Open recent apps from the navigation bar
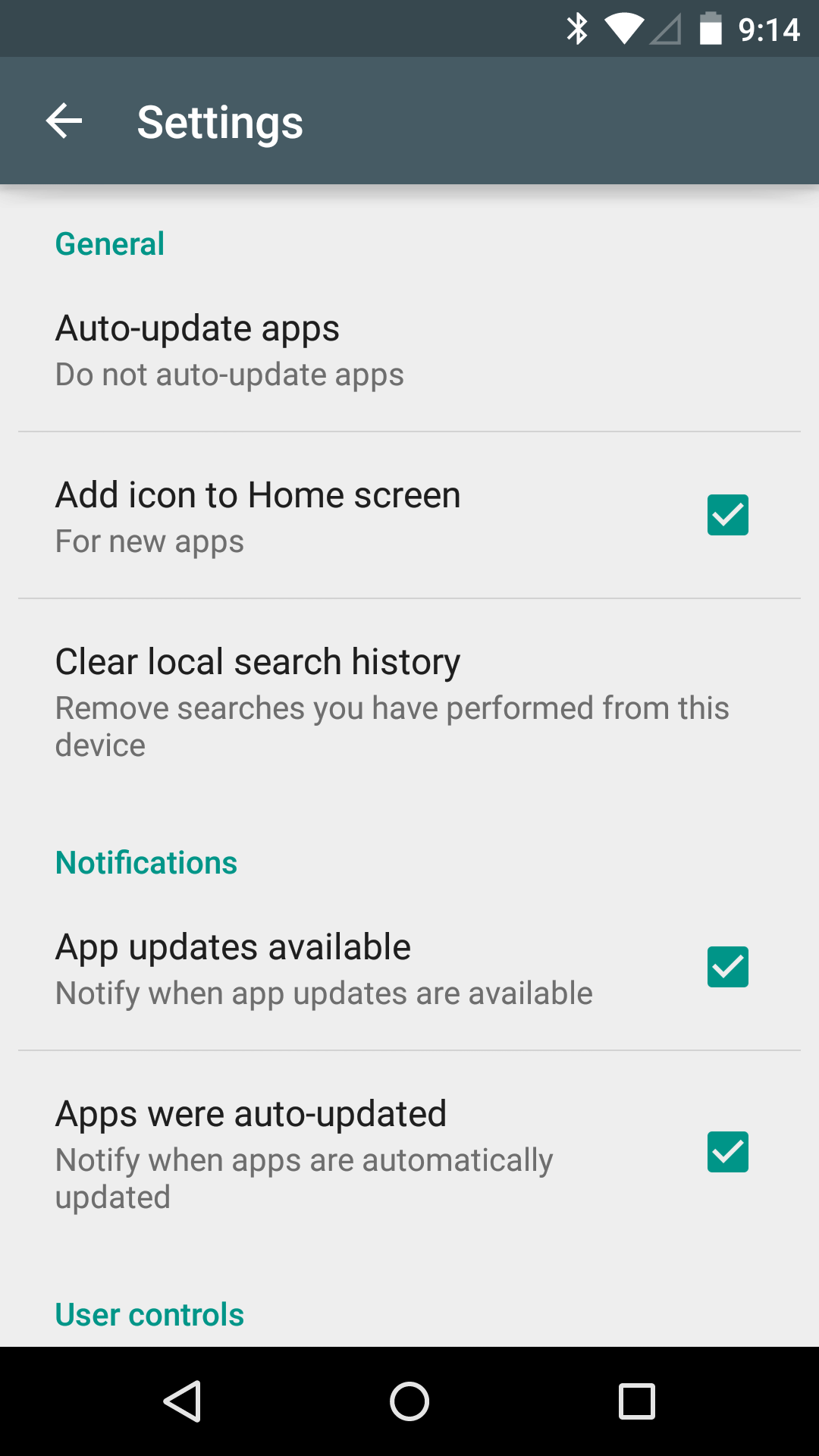This screenshot has height=1456, width=819. click(637, 1401)
